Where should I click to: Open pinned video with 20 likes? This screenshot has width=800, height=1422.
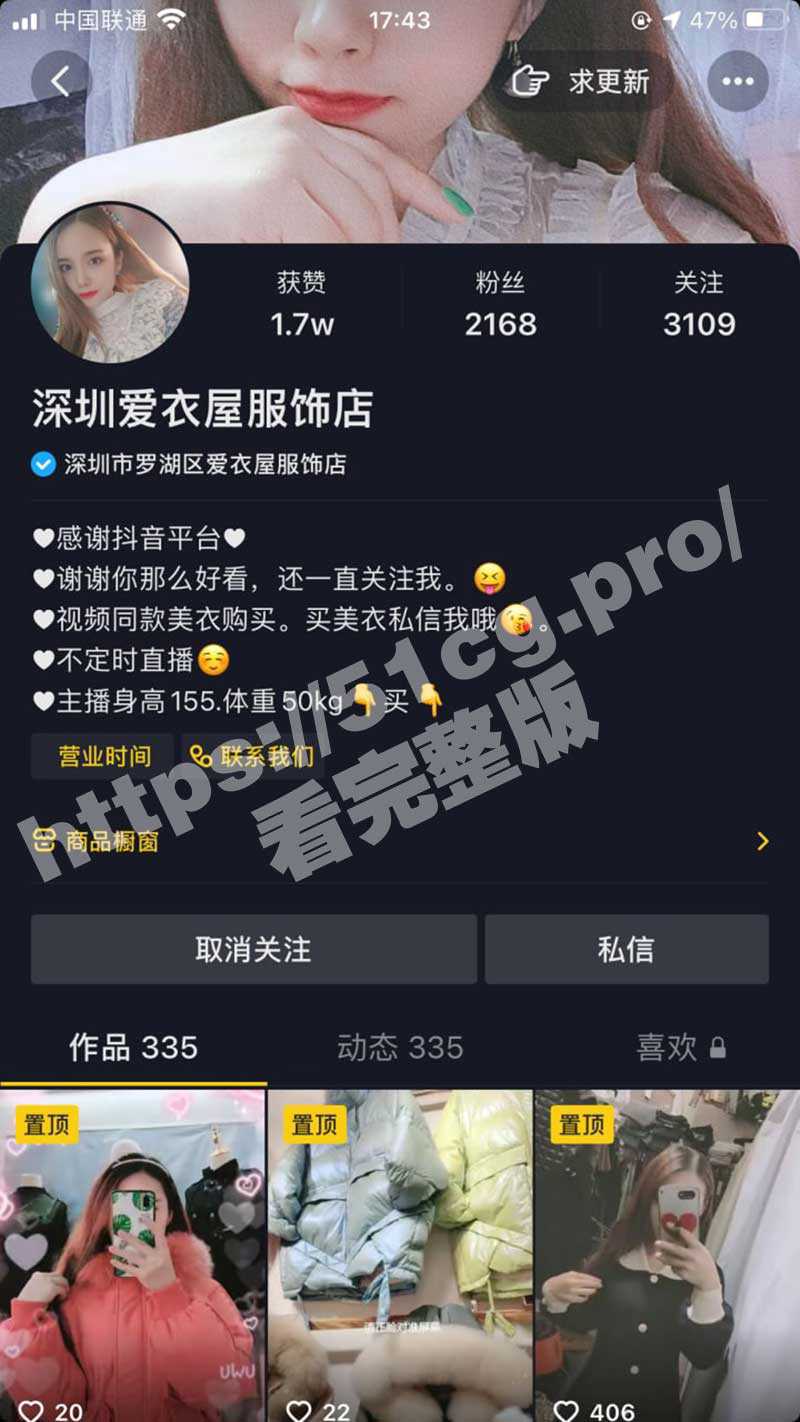(132, 1255)
